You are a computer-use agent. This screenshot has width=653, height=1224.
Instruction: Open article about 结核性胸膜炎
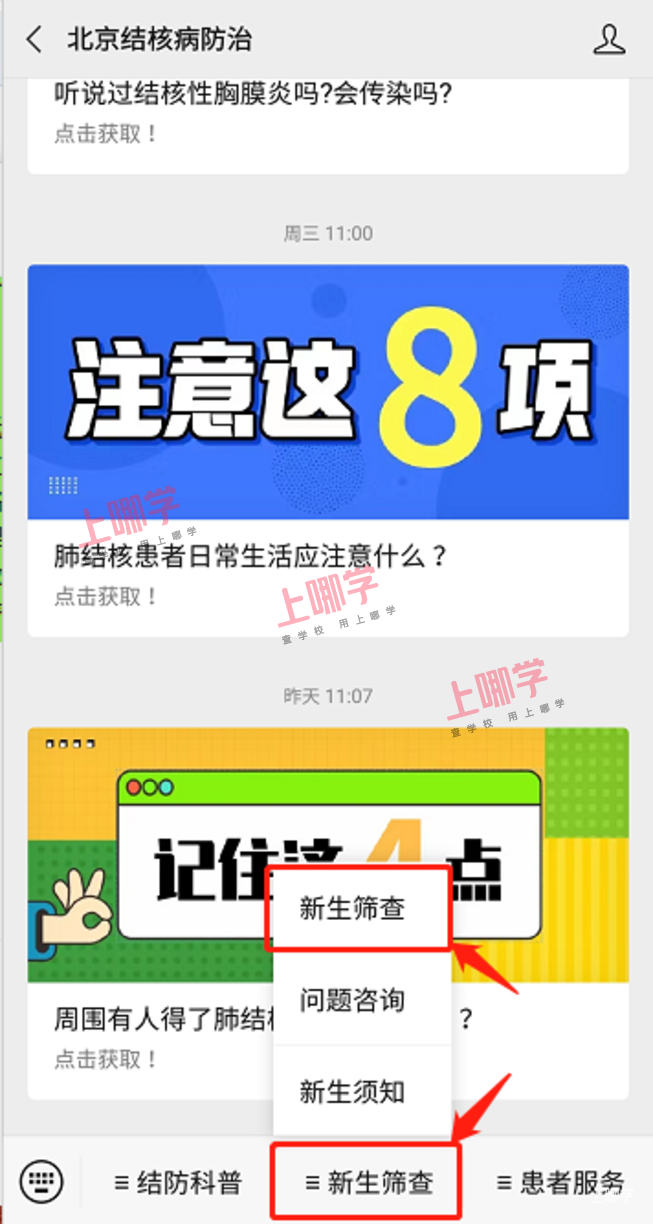coord(255,95)
